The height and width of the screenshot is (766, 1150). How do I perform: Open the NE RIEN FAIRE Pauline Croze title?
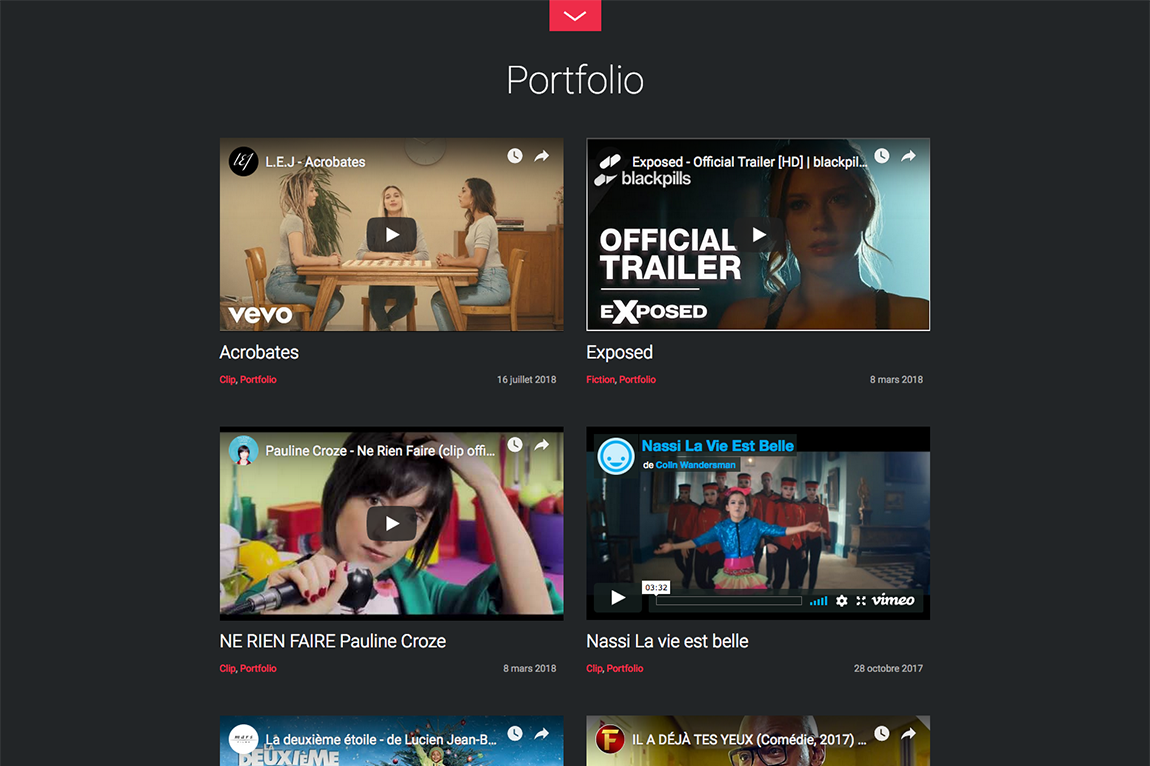click(332, 641)
